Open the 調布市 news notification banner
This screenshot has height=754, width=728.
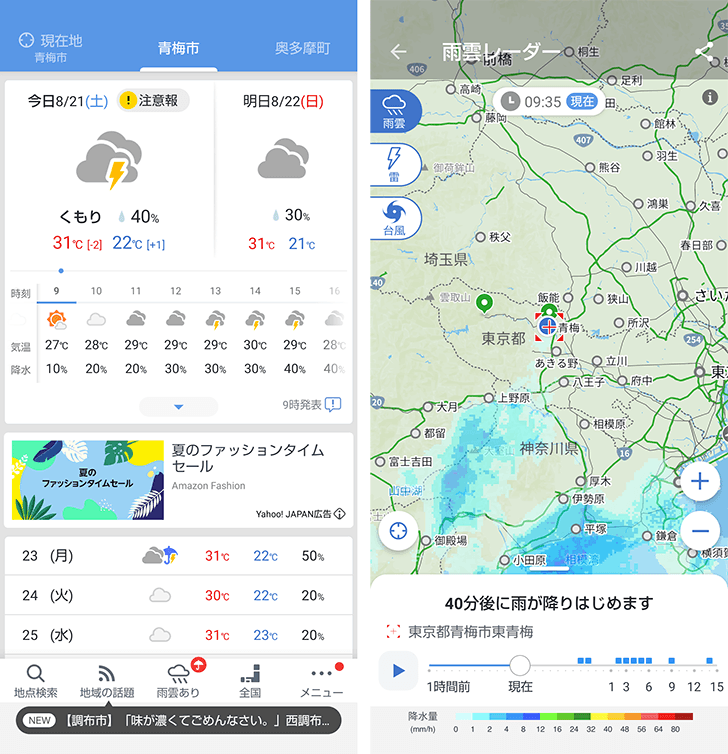click(x=178, y=720)
